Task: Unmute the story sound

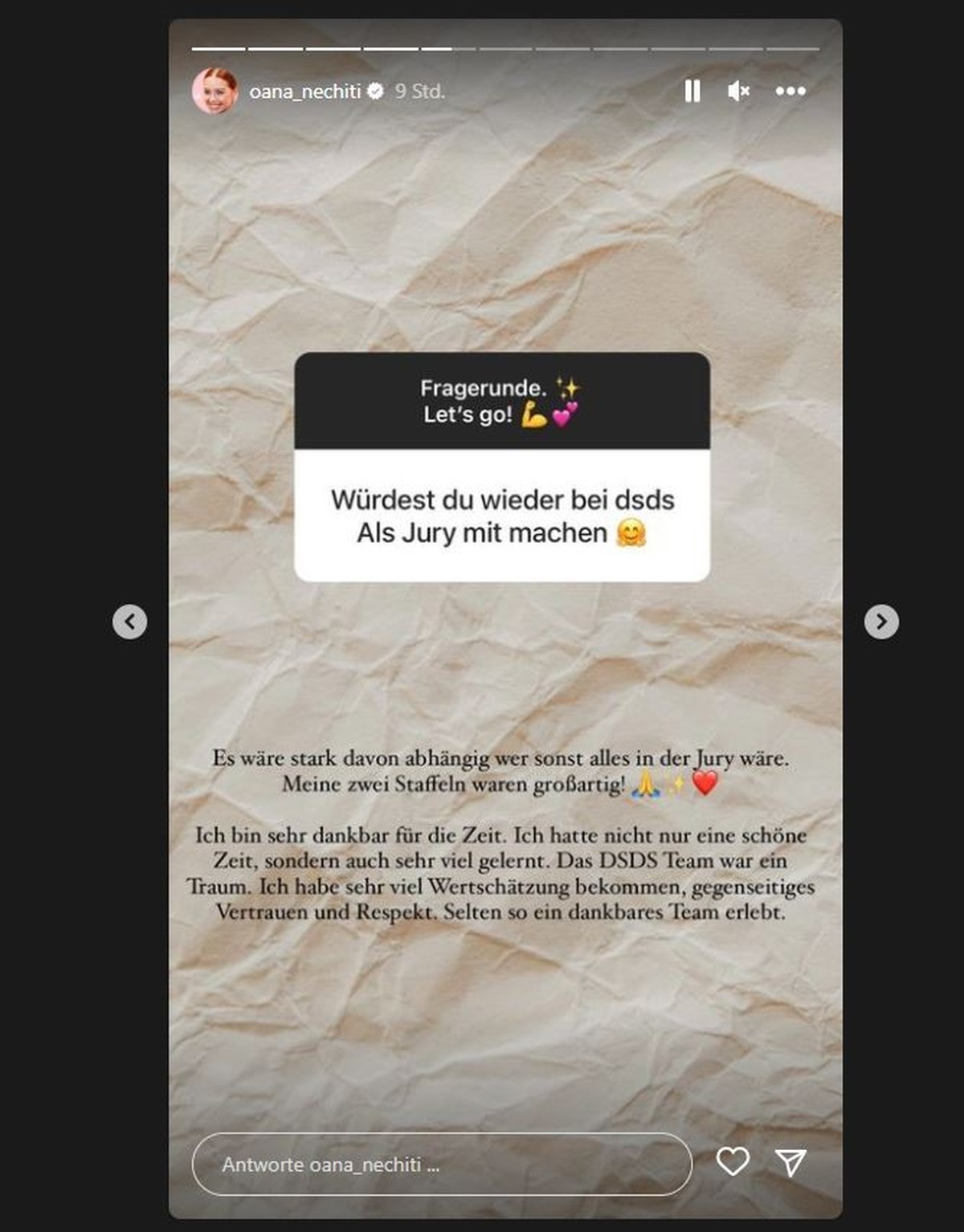Action: click(738, 92)
